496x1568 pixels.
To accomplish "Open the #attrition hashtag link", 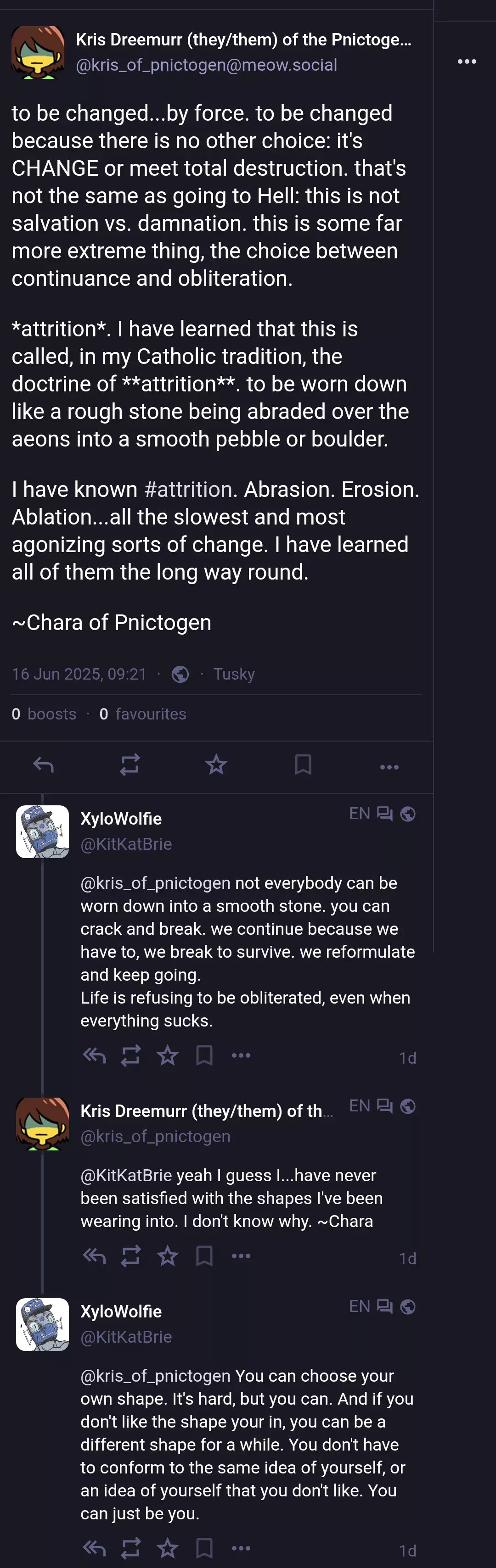I will coord(188,489).
